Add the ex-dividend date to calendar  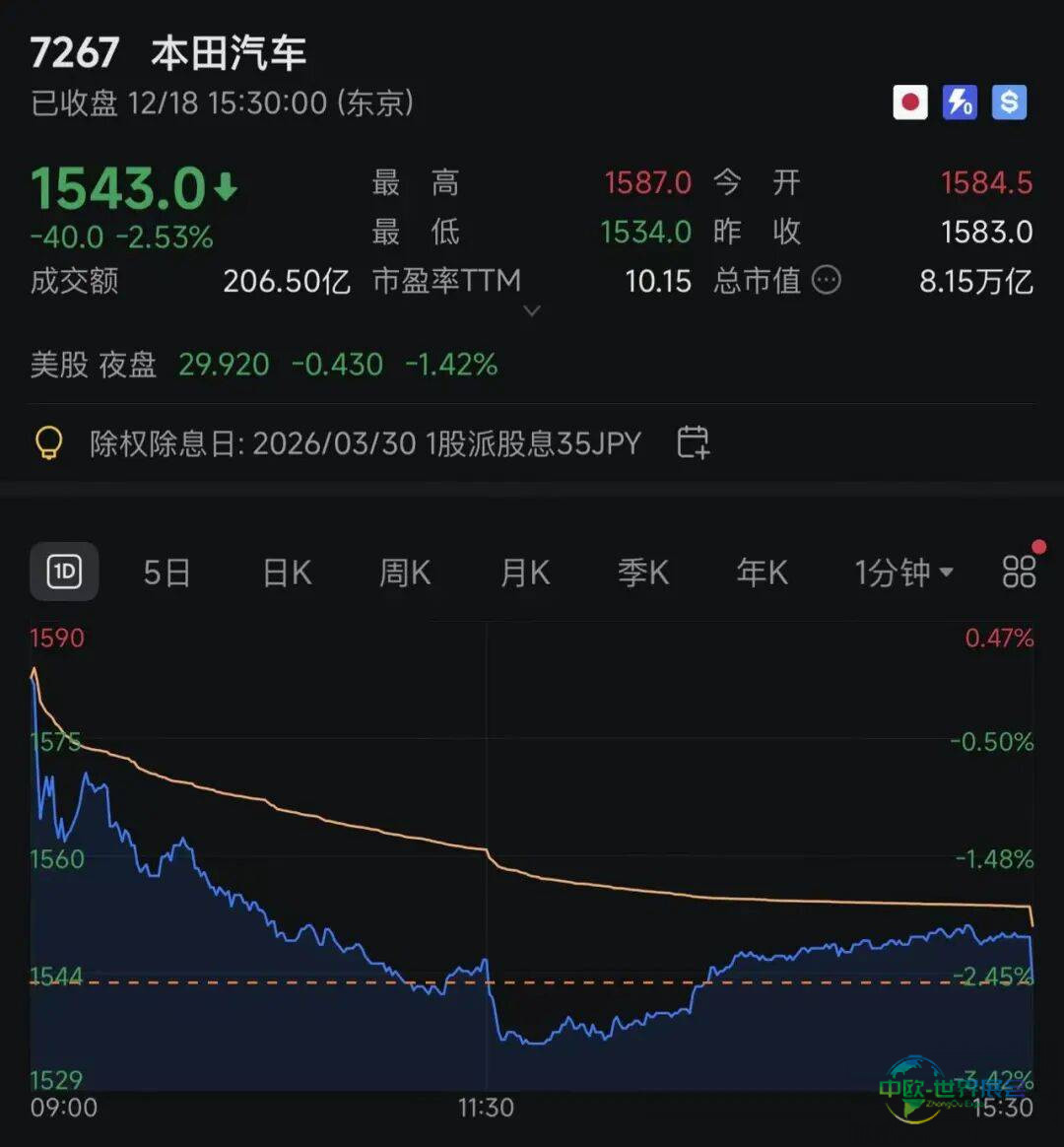coord(694,442)
